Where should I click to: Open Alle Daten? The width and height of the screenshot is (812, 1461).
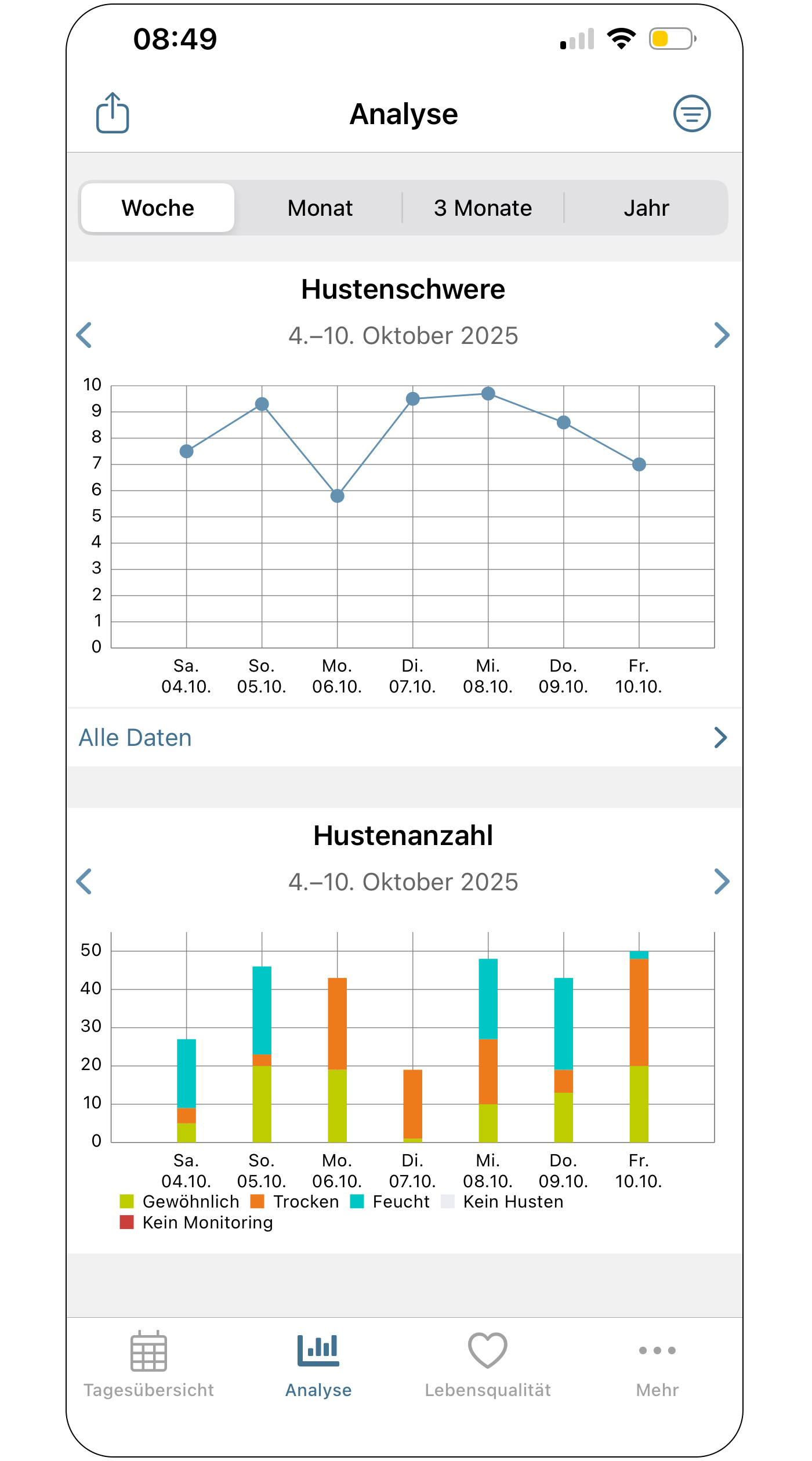click(x=404, y=738)
